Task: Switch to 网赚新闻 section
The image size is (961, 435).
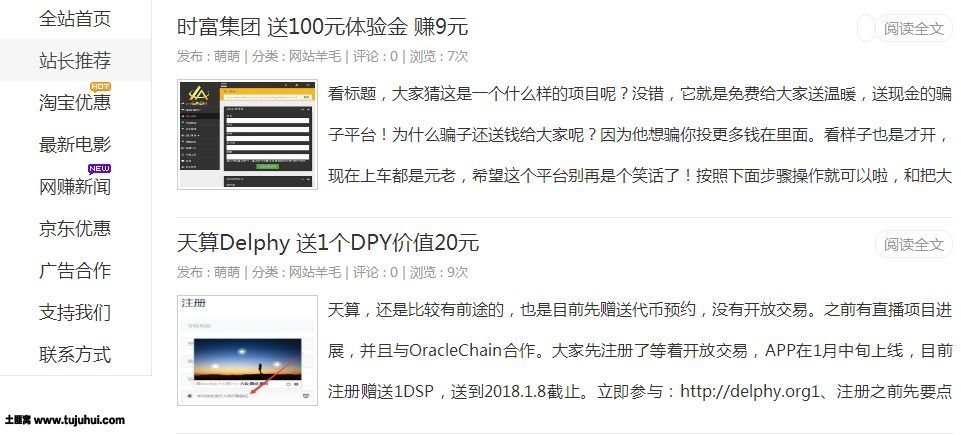Action: pyautogui.click(x=75, y=186)
